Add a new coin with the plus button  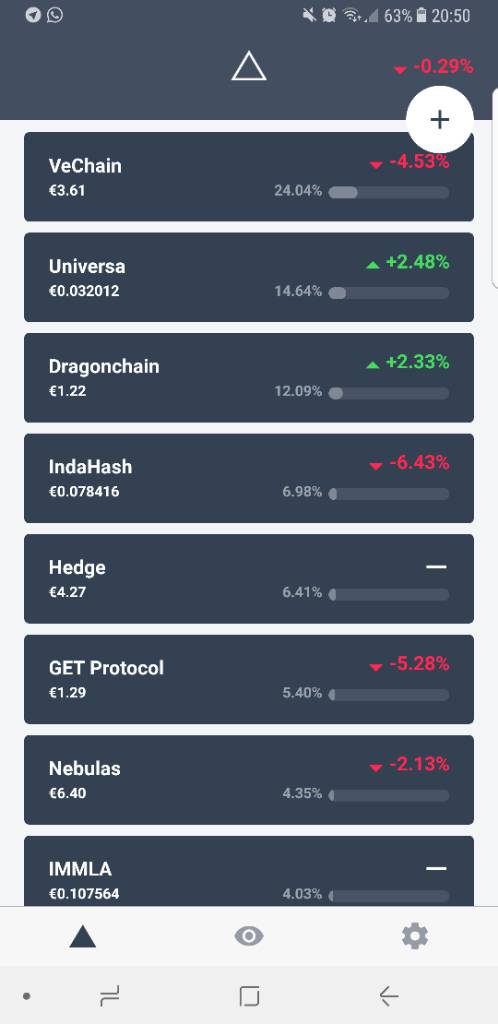440,120
